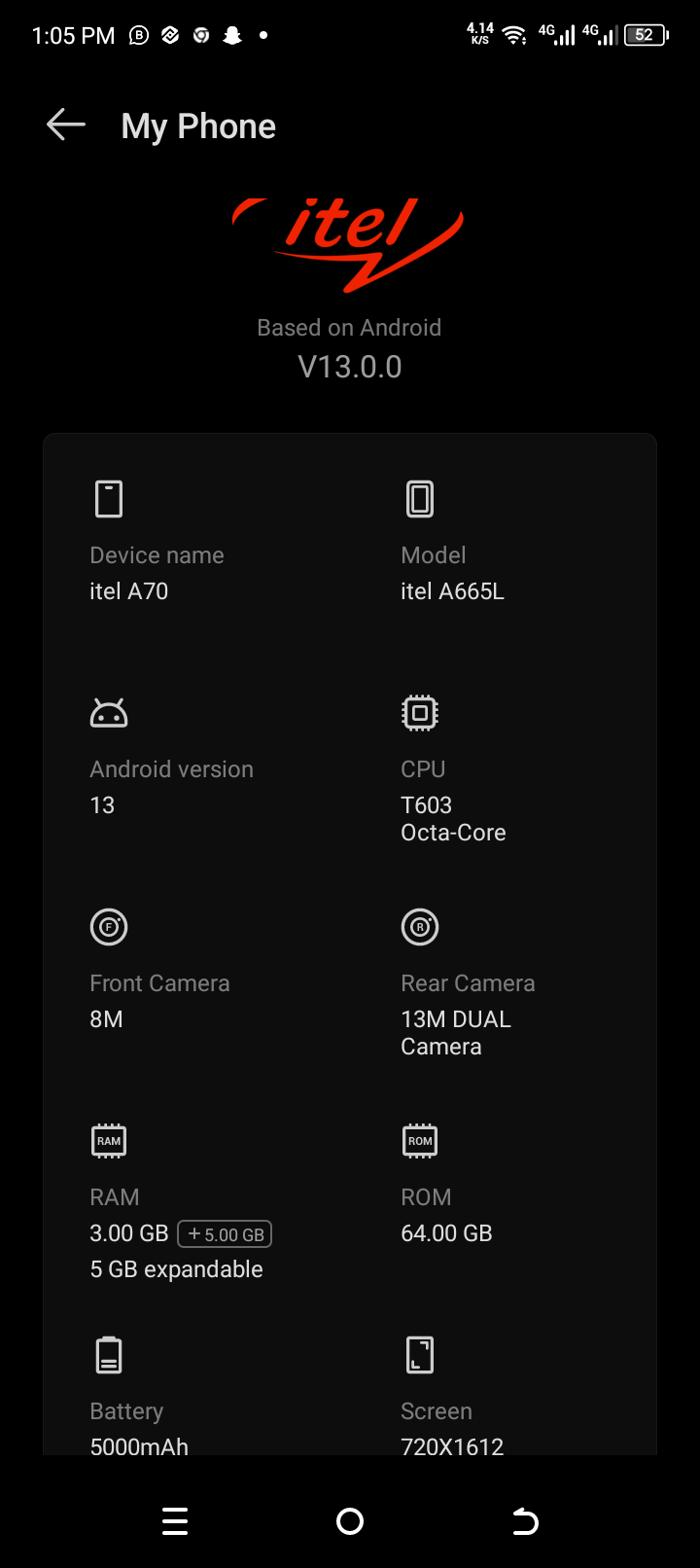This screenshot has width=700, height=1568.
Task: Tap the +5.00 GB RAM expansion chip
Action: click(225, 1234)
